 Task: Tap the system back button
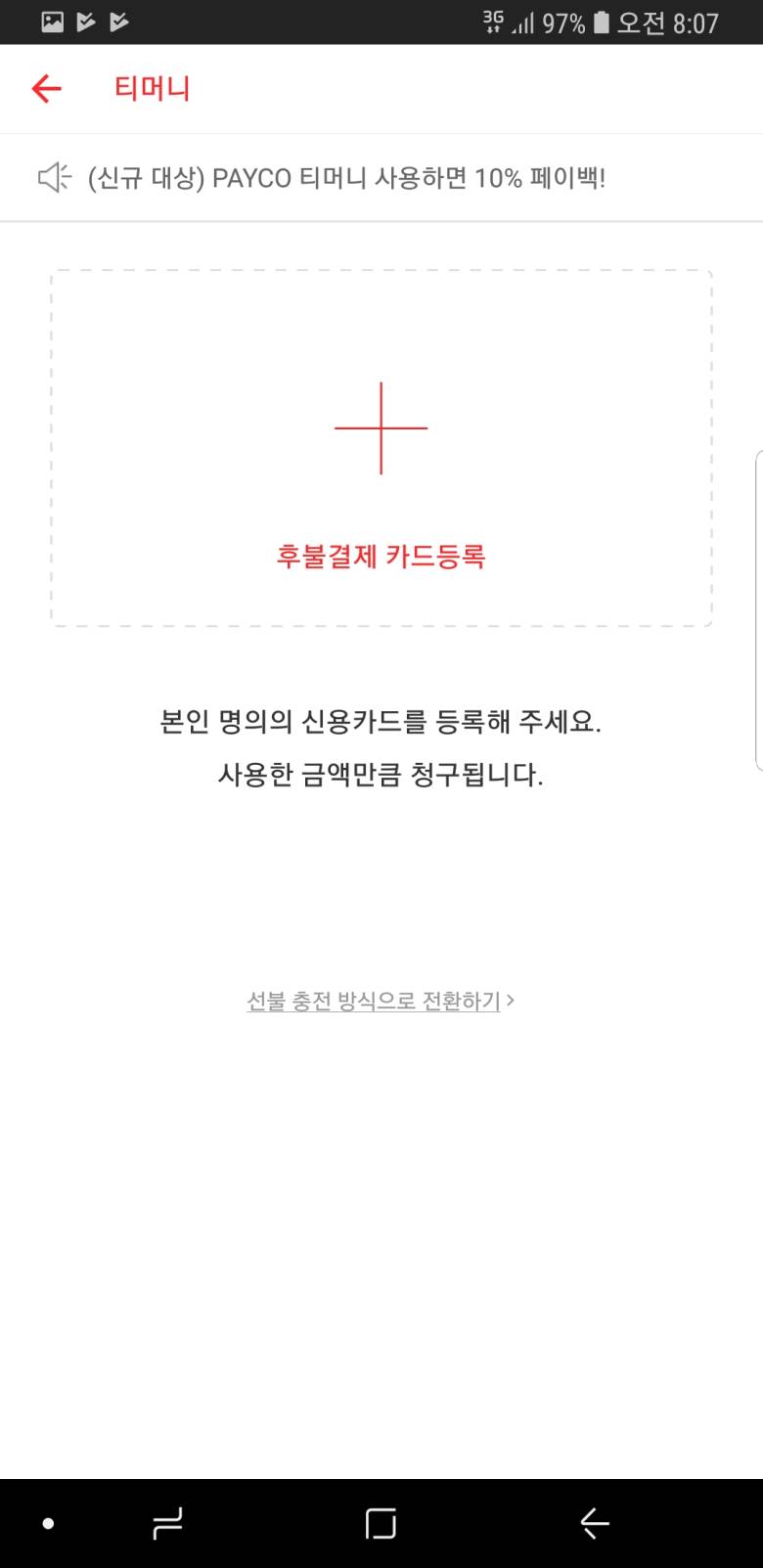[x=594, y=1523]
